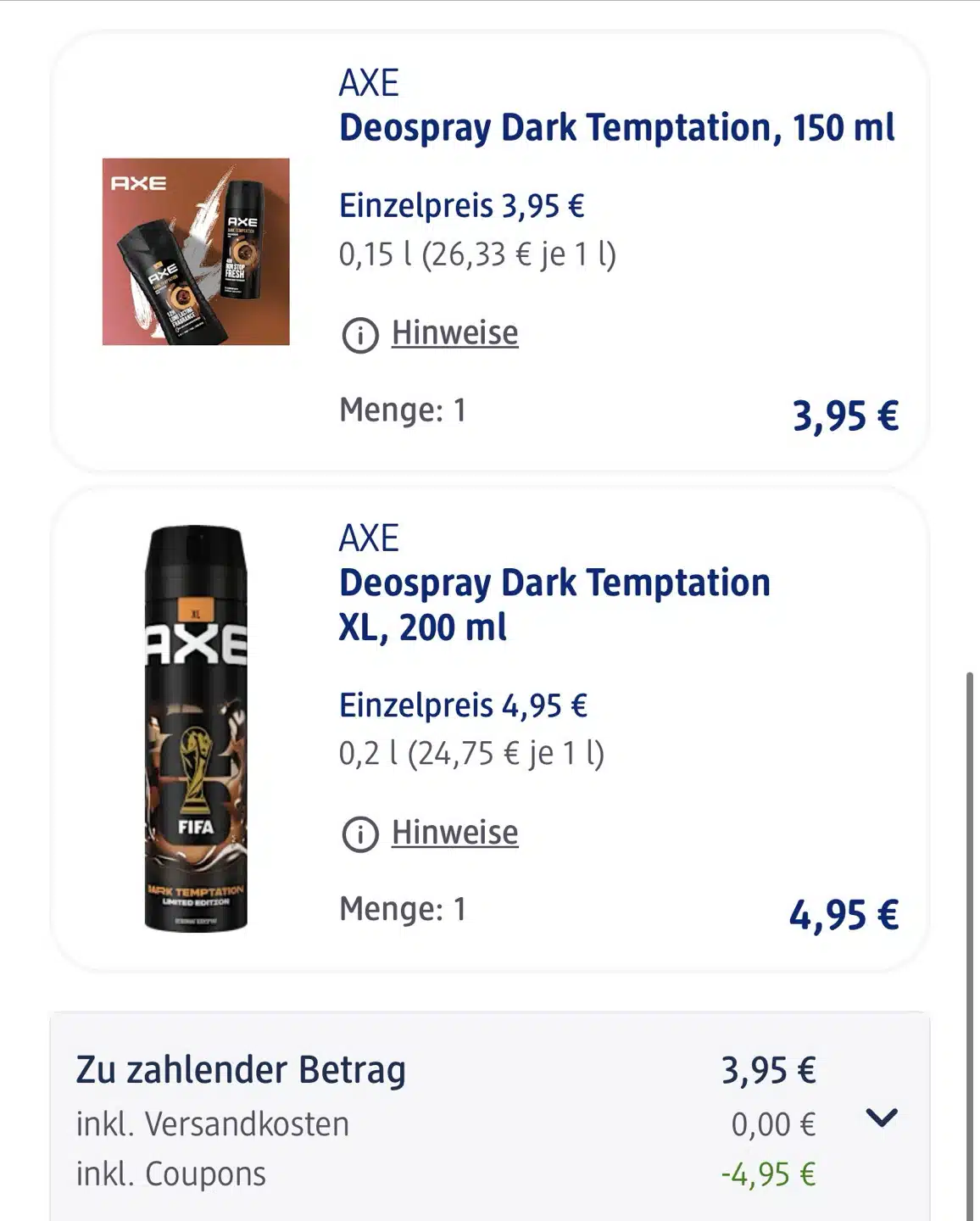The width and height of the screenshot is (980, 1221).
Task: Open Hinweise for Deospray Dark Temptation XL
Action: click(454, 834)
